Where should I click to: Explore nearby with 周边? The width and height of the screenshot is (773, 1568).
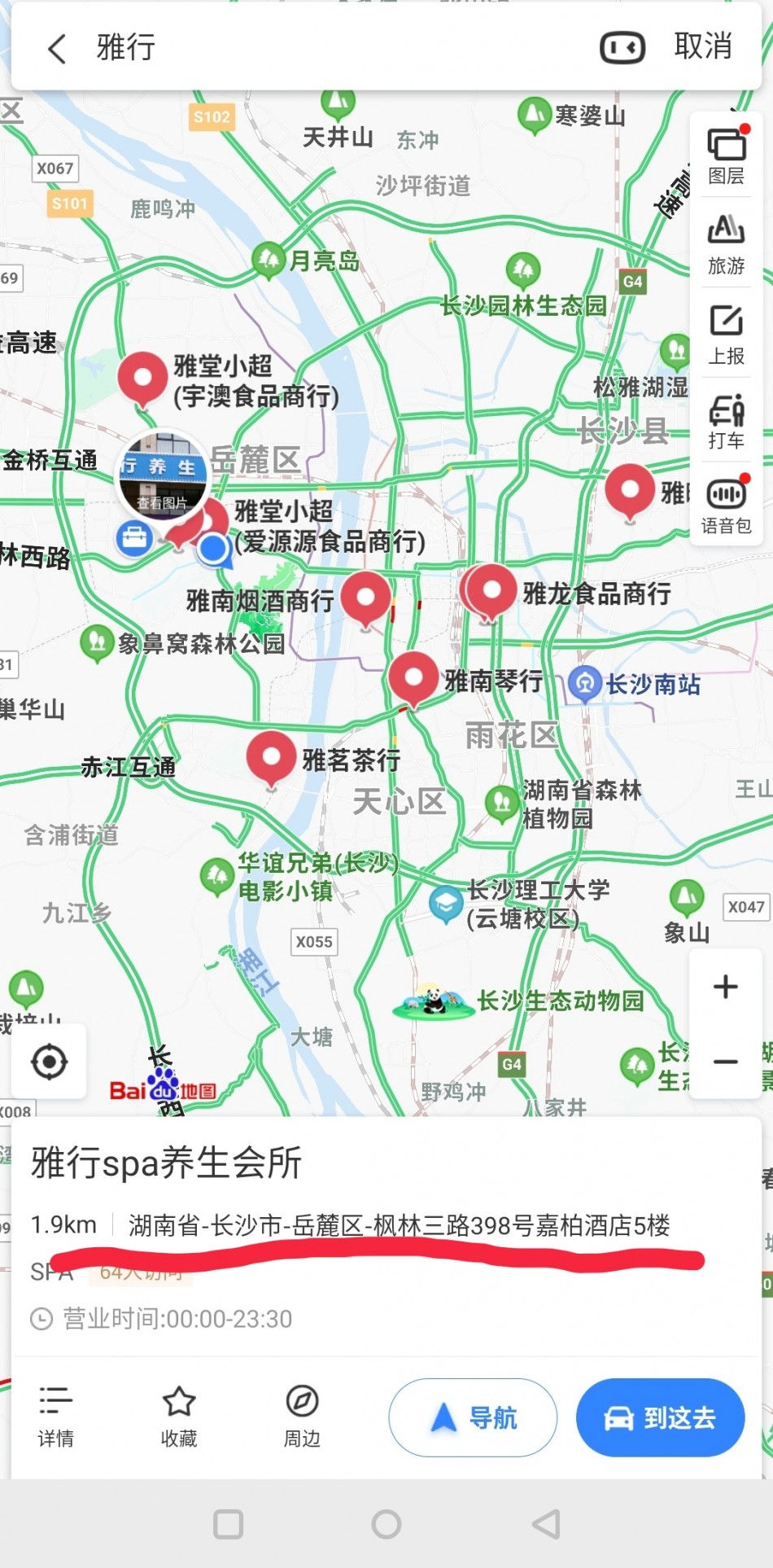coord(302,1417)
